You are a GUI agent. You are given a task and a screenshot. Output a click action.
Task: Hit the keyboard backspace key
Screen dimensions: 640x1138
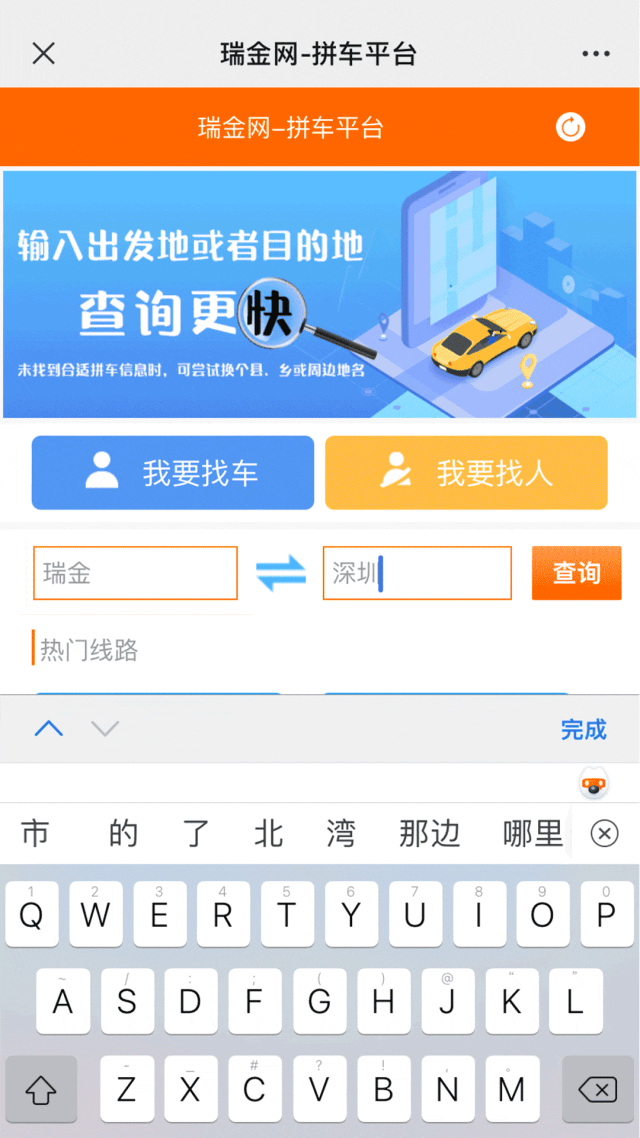click(x=598, y=1089)
